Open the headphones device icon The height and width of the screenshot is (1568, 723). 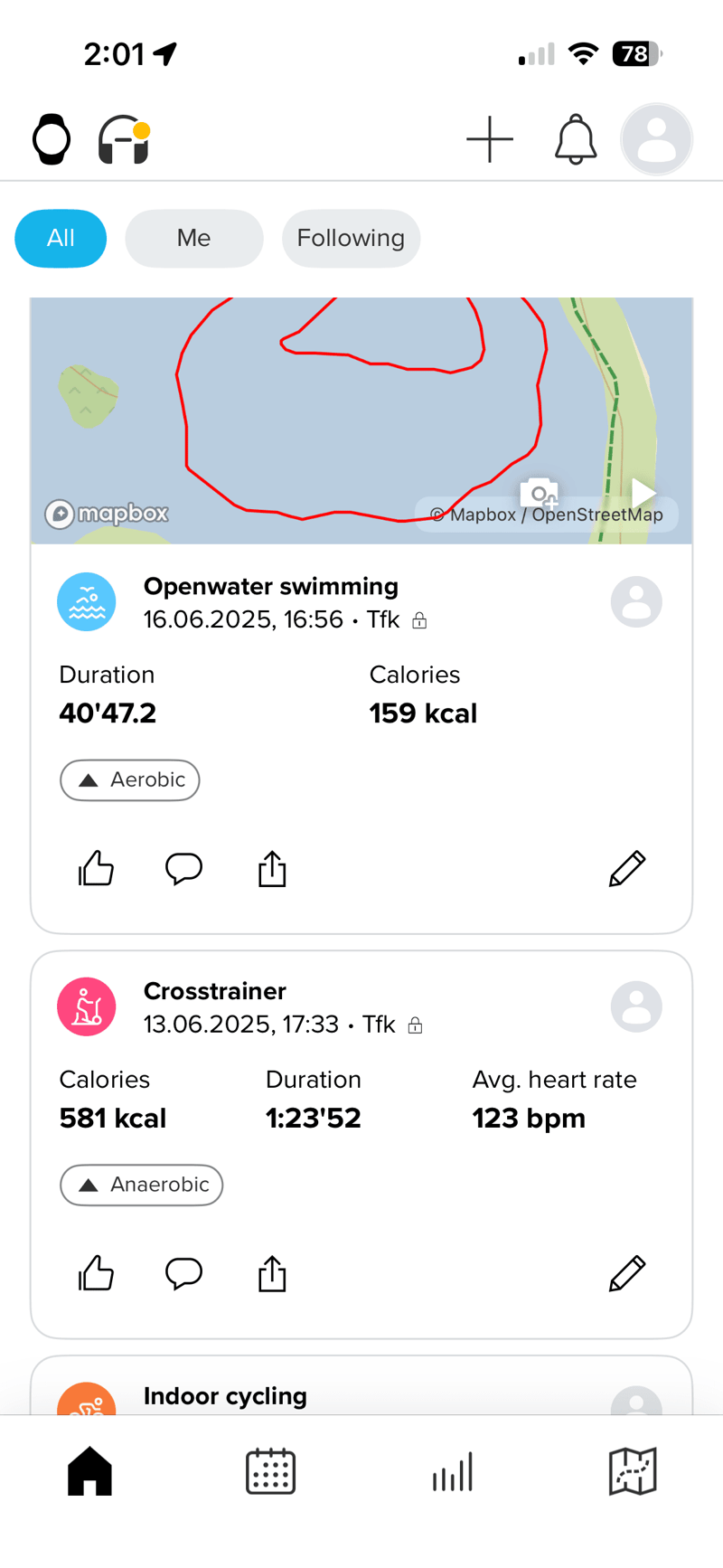click(124, 140)
